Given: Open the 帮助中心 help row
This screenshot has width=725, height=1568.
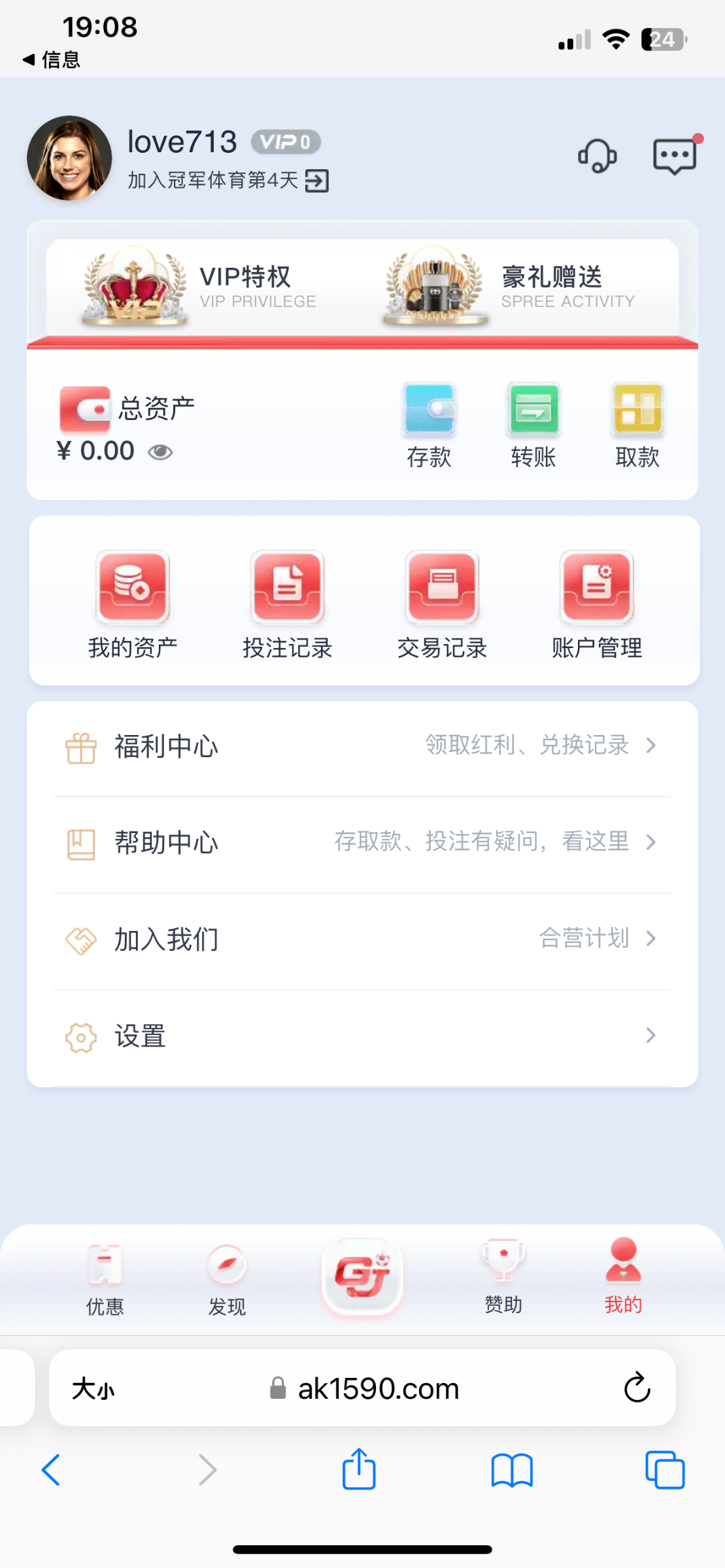Looking at the screenshot, I should coord(362,842).
